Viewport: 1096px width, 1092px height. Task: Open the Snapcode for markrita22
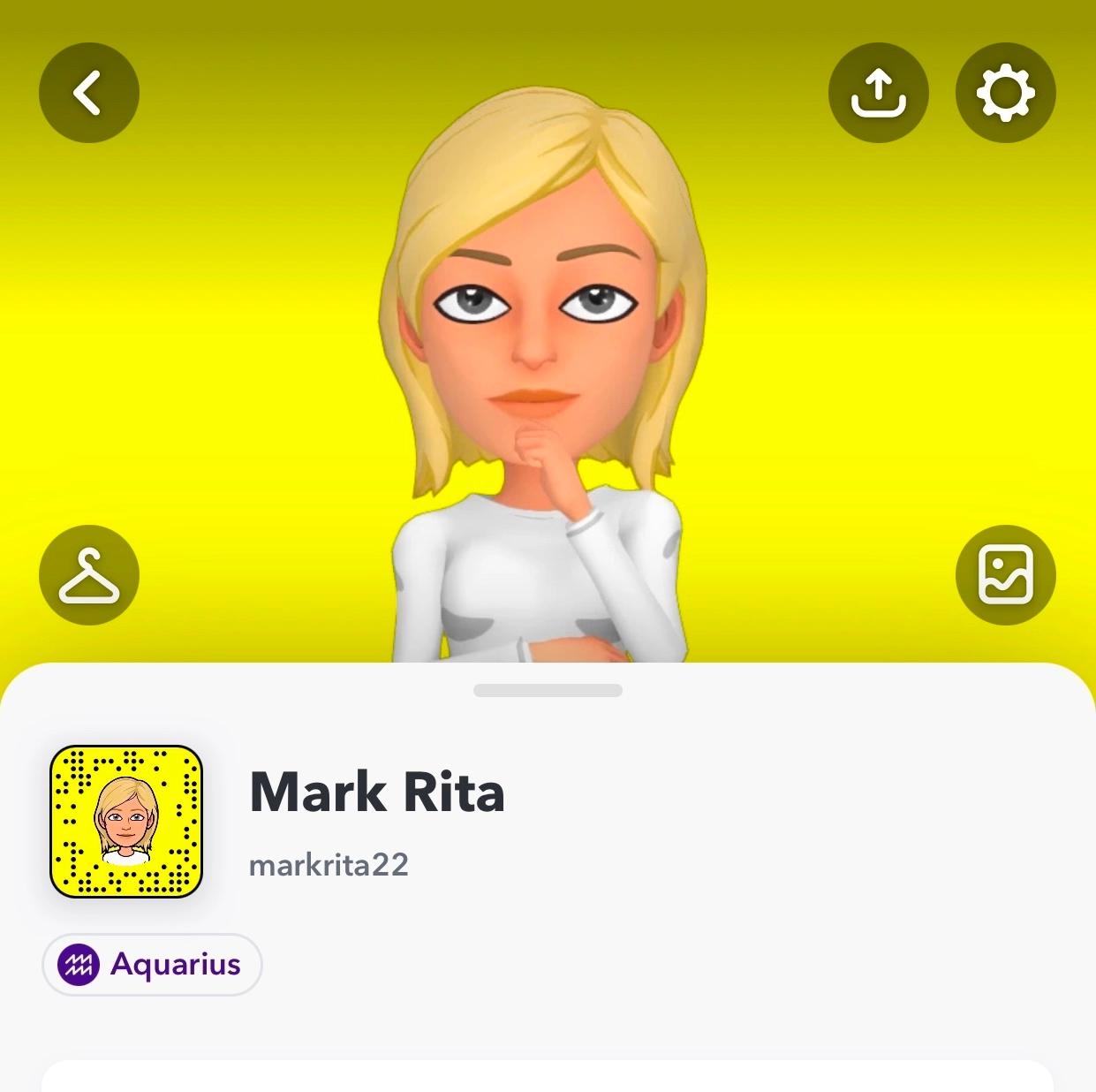click(126, 822)
